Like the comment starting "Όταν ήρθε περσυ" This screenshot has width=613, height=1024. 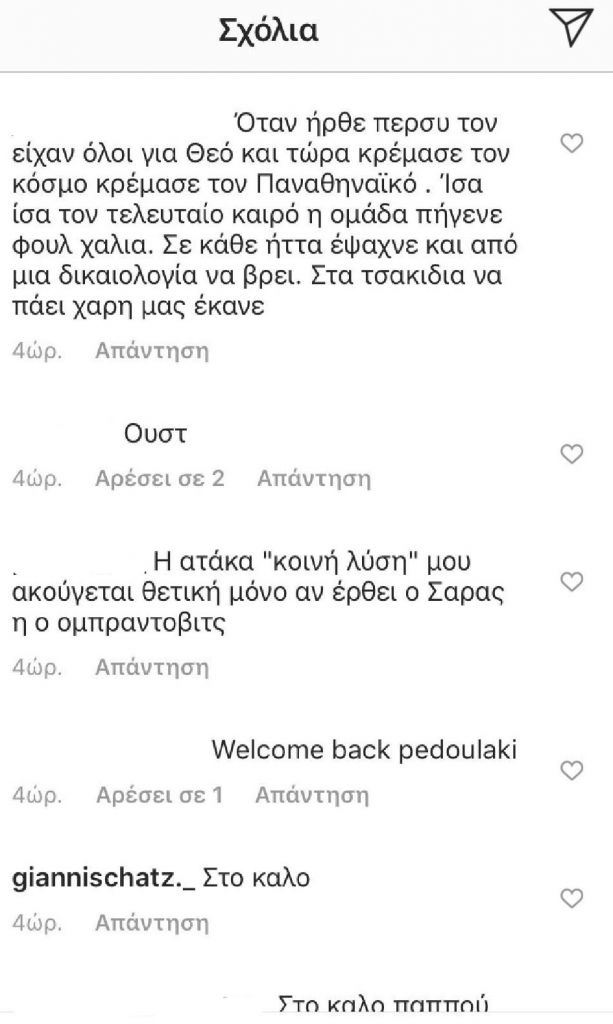(x=571, y=145)
